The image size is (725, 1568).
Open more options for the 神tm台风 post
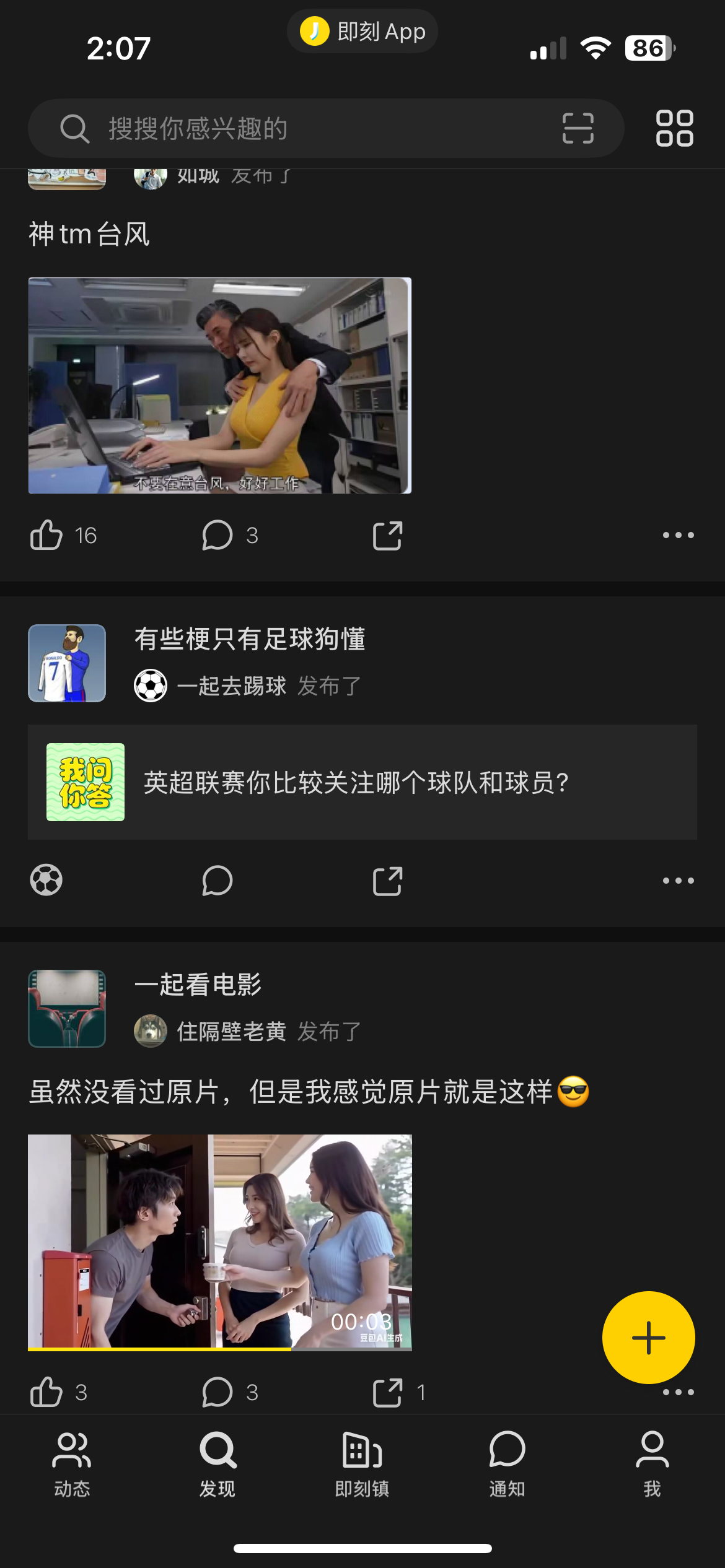[x=678, y=535]
